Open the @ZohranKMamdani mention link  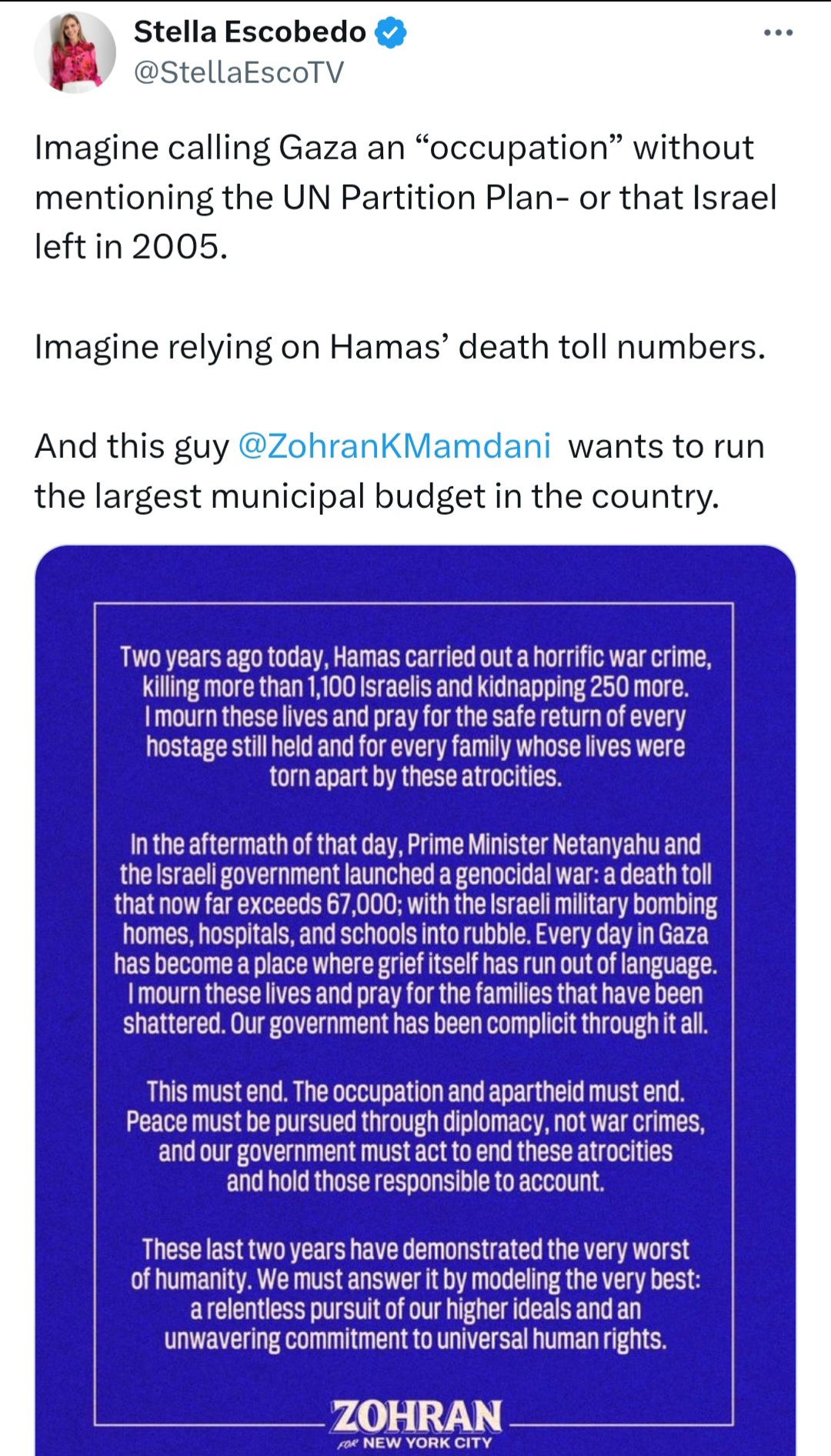tap(394, 446)
